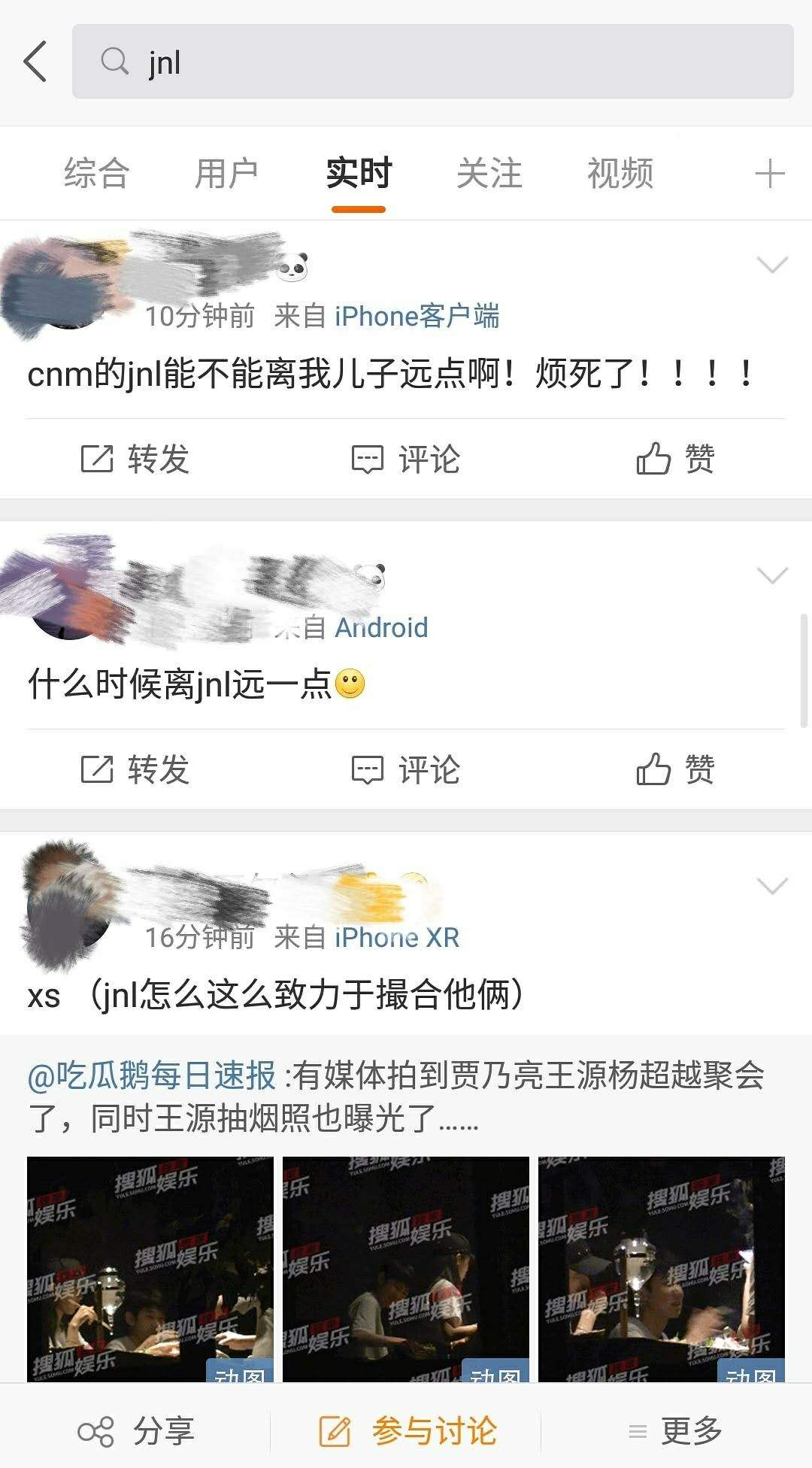The width and height of the screenshot is (812, 1468).
Task: Open the @吃瓜鹅每日速报 profile link
Action: (x=152, y=1075)
